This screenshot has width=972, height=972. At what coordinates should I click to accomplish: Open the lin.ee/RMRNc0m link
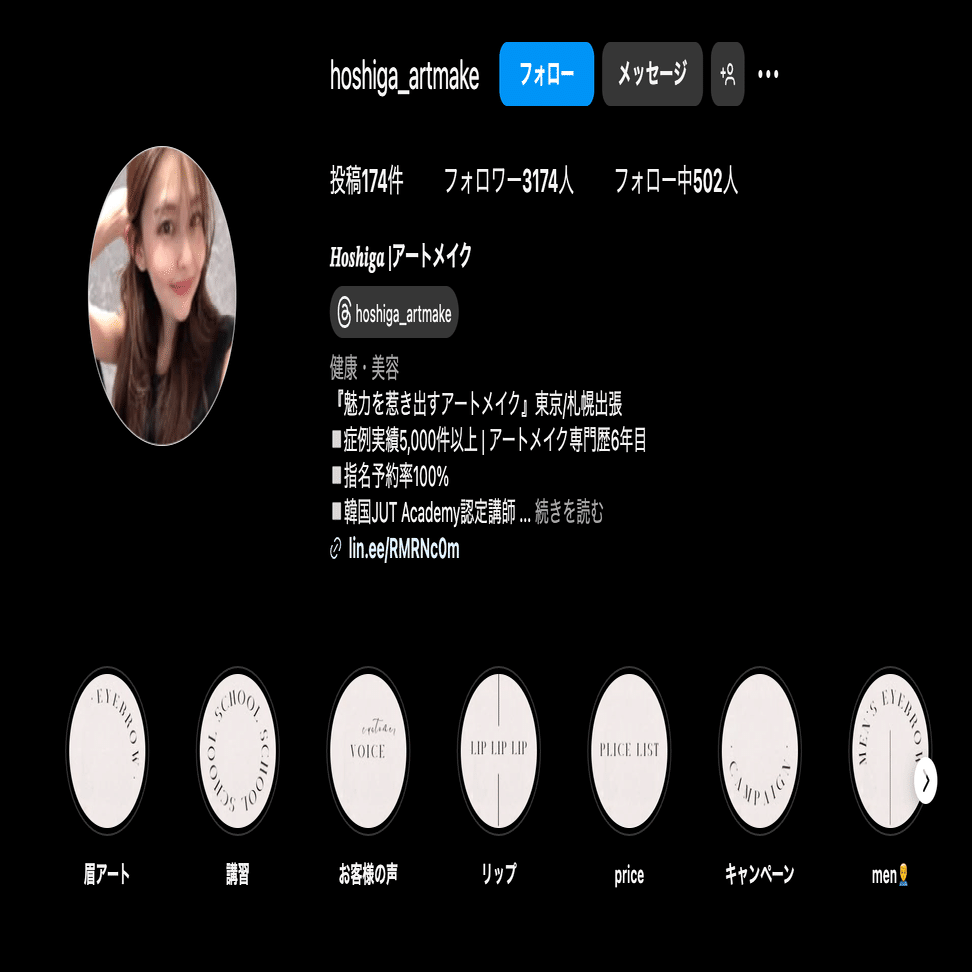pyautogui.click(x=403, y=548)
